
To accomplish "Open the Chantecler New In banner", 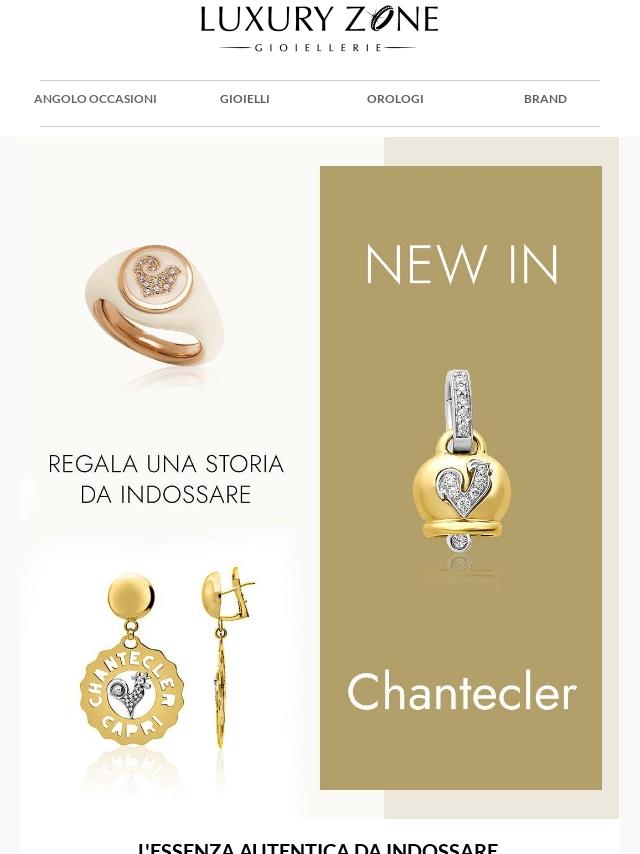I will (x=461, y=478).
